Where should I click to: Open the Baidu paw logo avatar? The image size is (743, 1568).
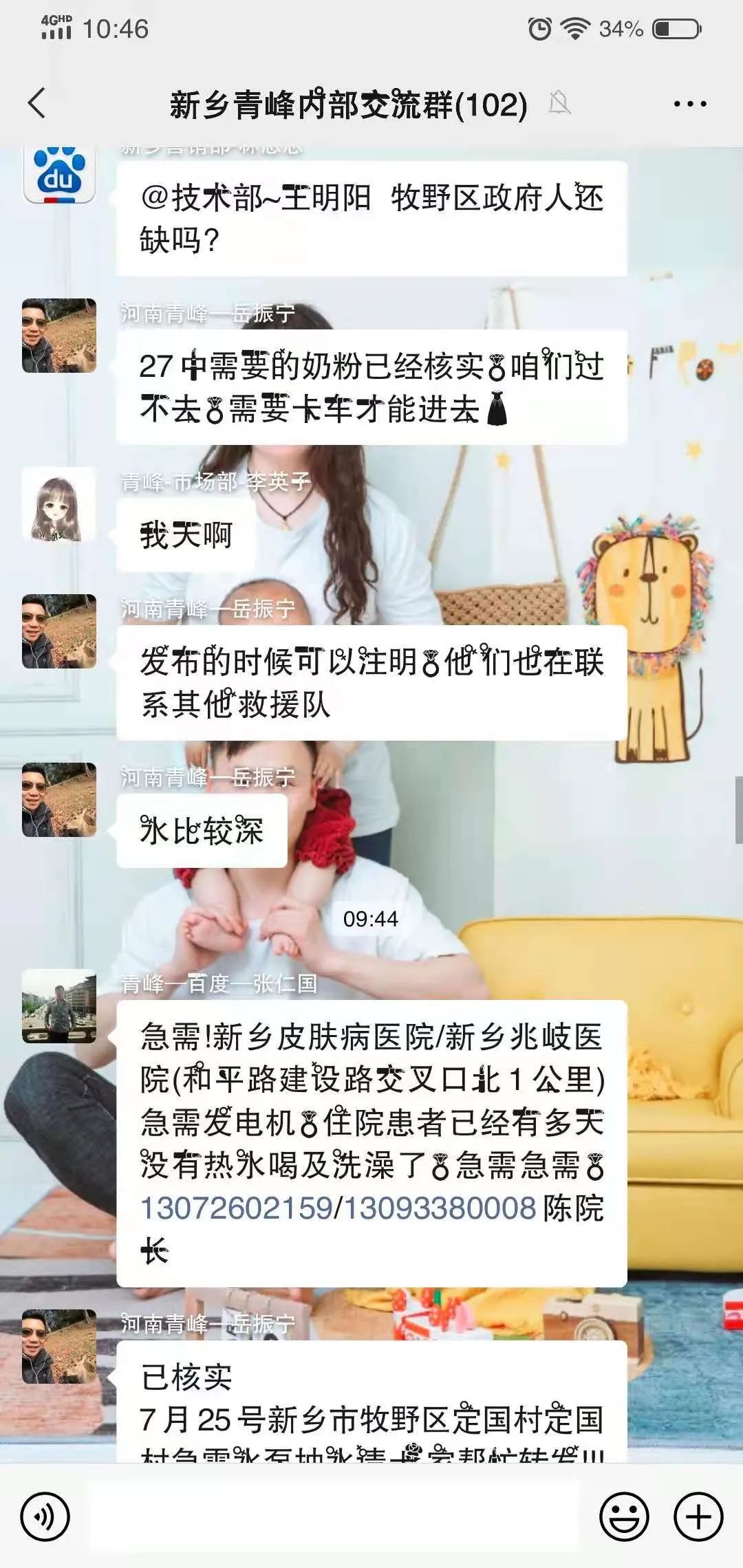[x=59, y=174]
